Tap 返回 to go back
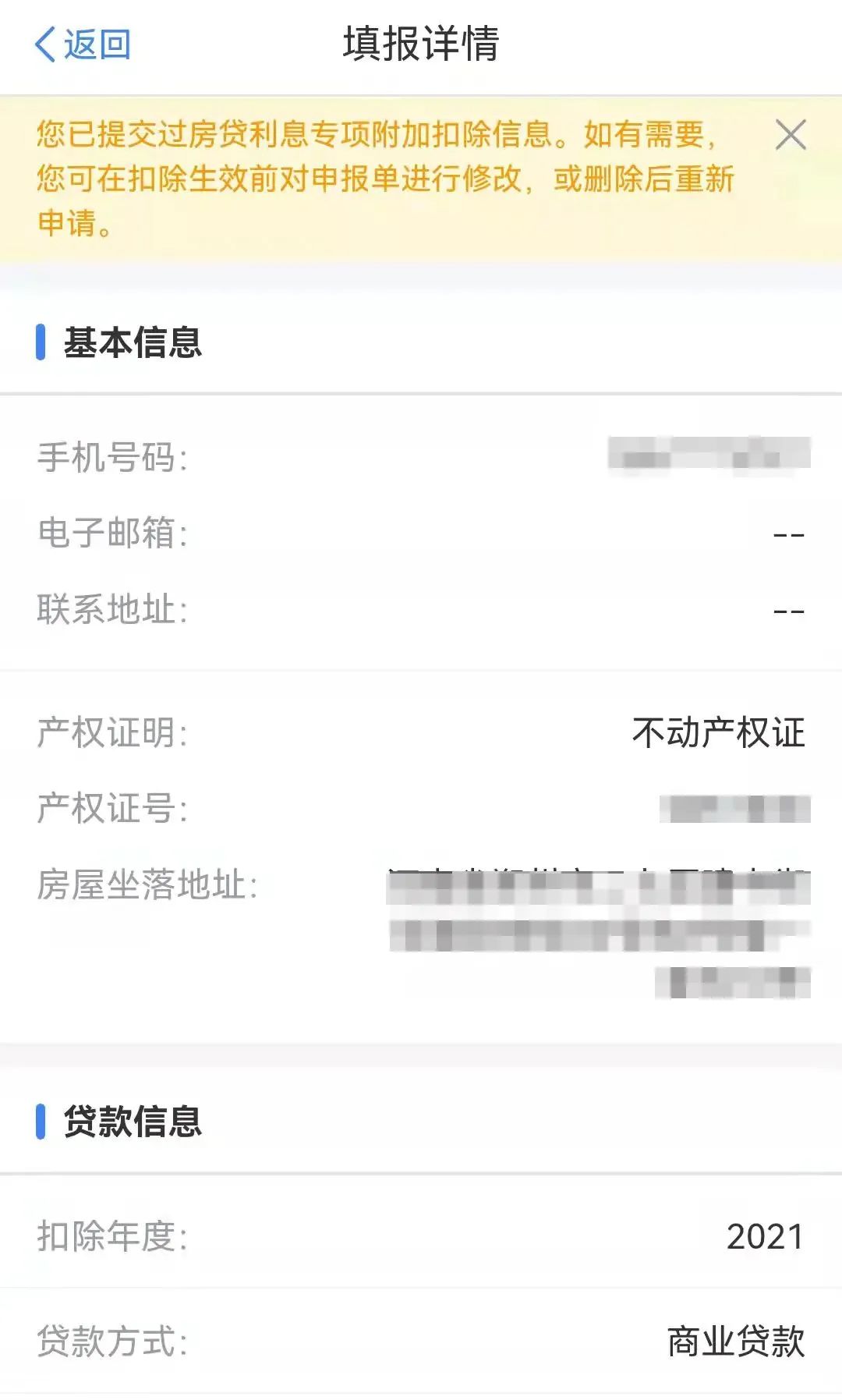Viewport: 842px width, 1400px height. coord(83,44)
